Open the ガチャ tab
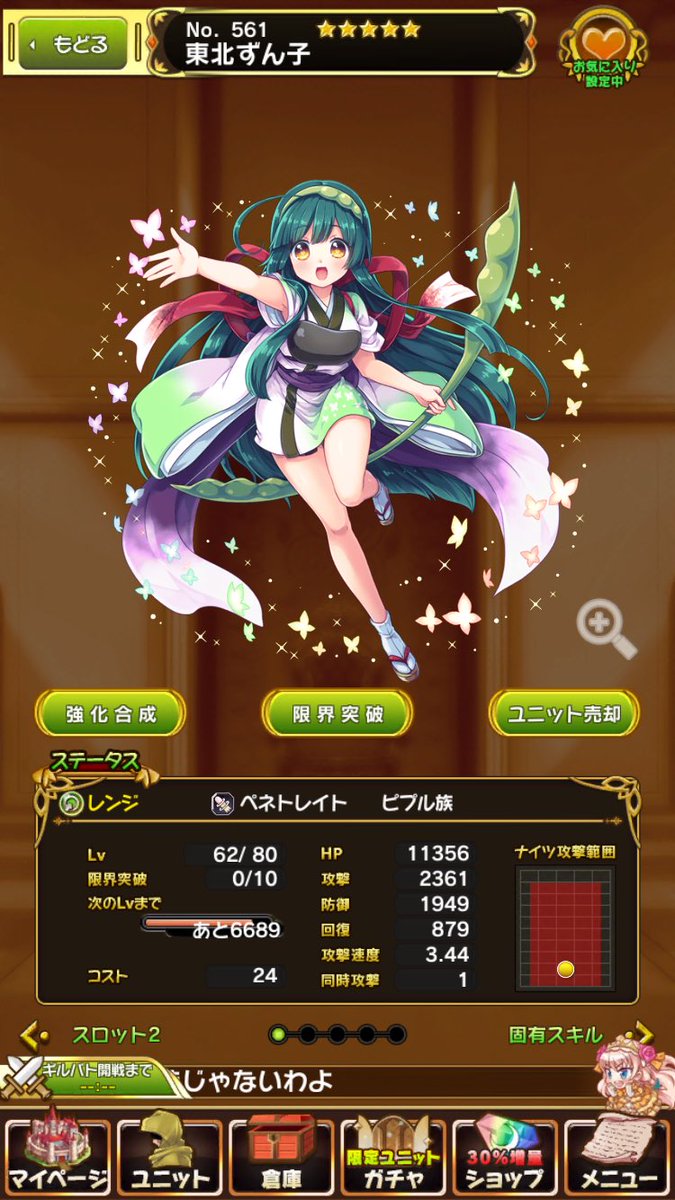Viewport: 675px width, 1200px height. pyautogui.click(x=392, y=1154)
